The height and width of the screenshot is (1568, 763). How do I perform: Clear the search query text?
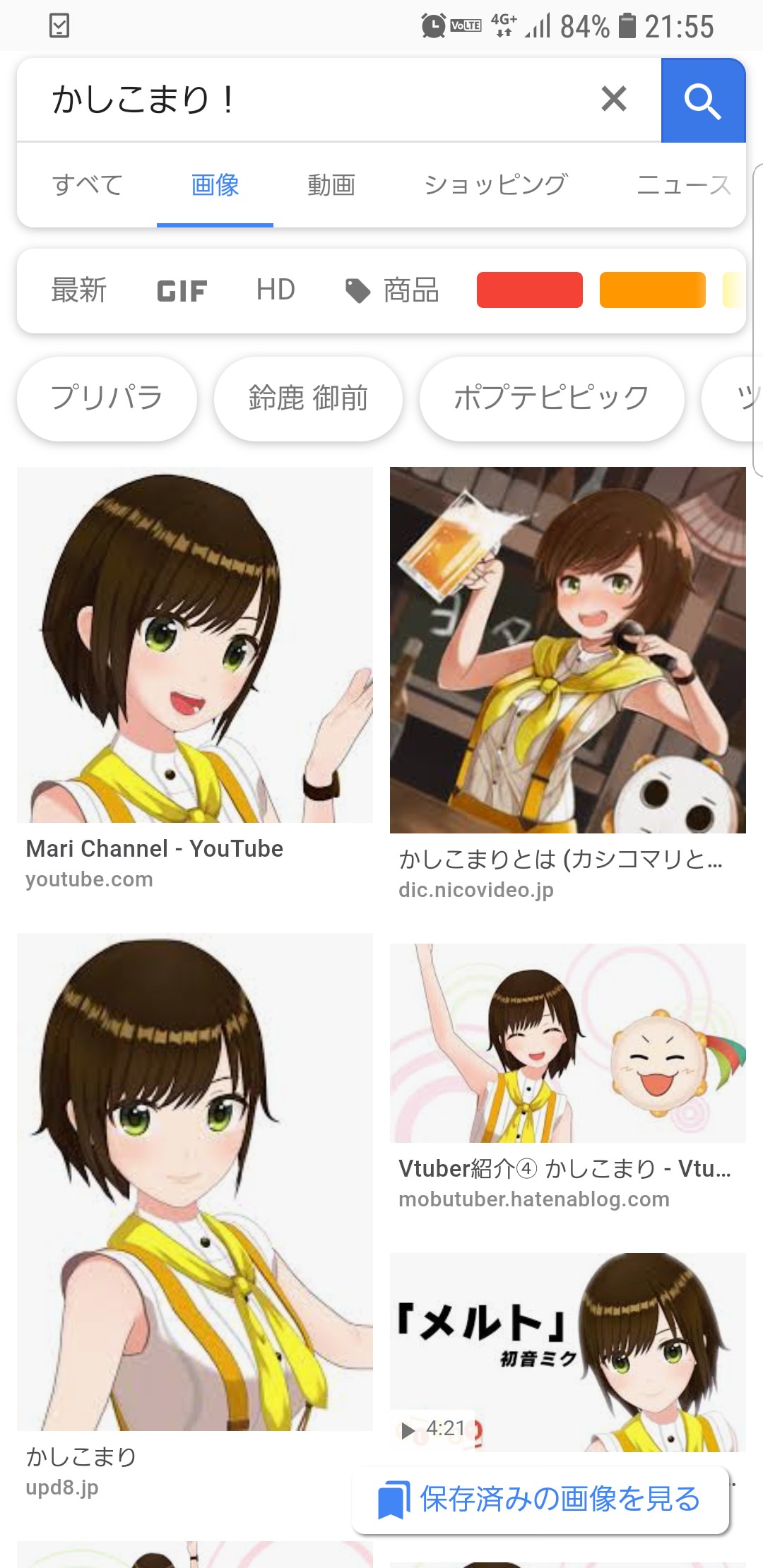coord(613,100)
